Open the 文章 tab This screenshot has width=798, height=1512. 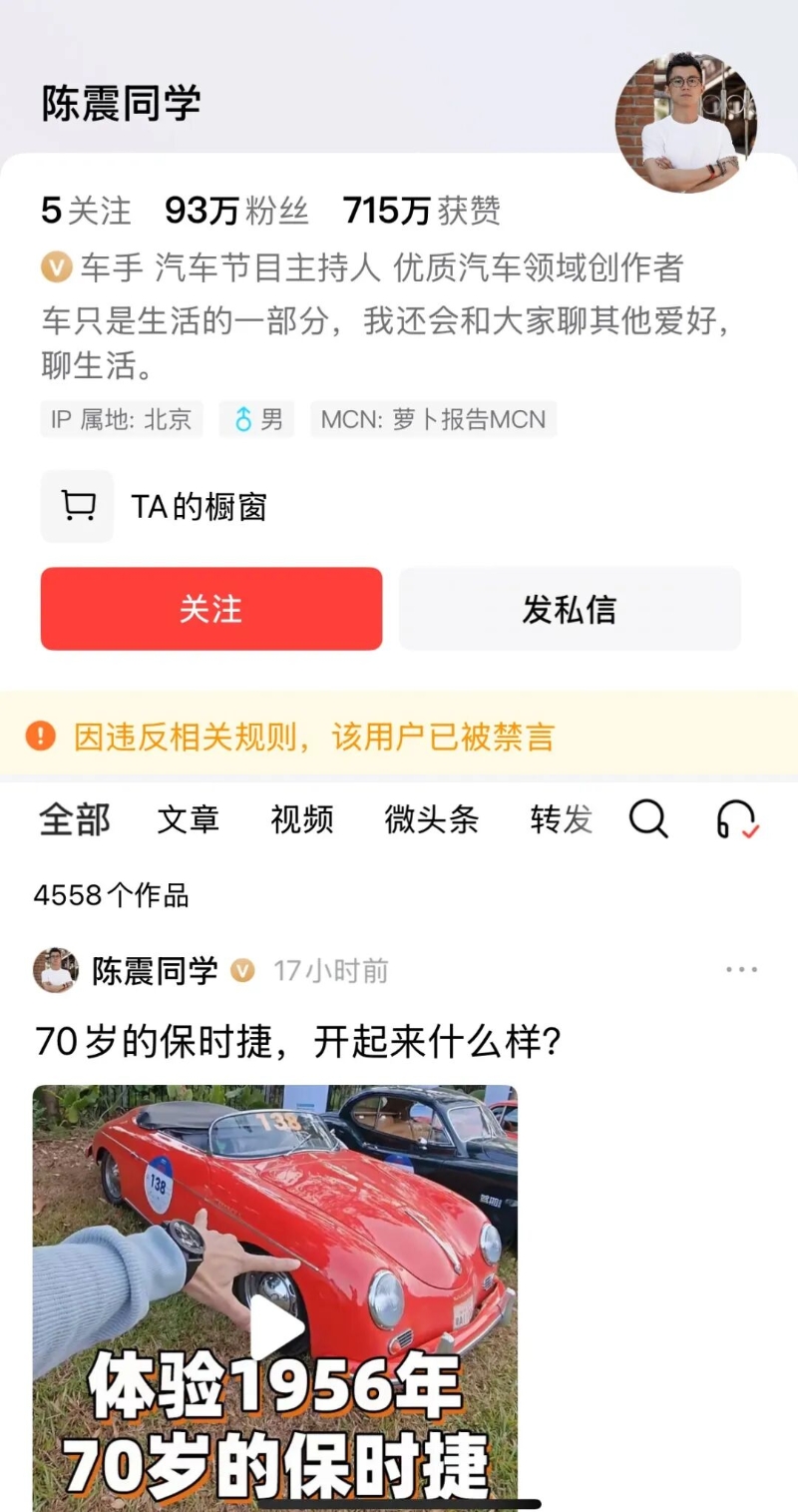187,818
